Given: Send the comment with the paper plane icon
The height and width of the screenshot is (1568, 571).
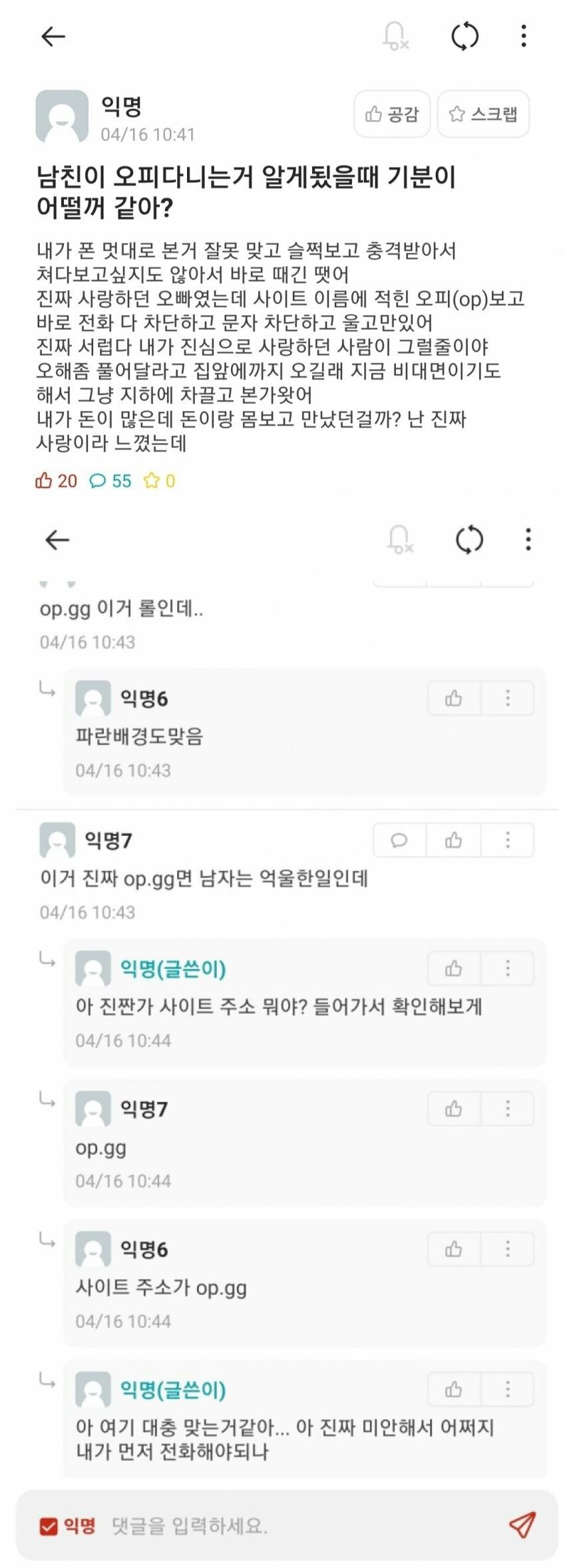Looking at the screenshot, I should 522,1525.
